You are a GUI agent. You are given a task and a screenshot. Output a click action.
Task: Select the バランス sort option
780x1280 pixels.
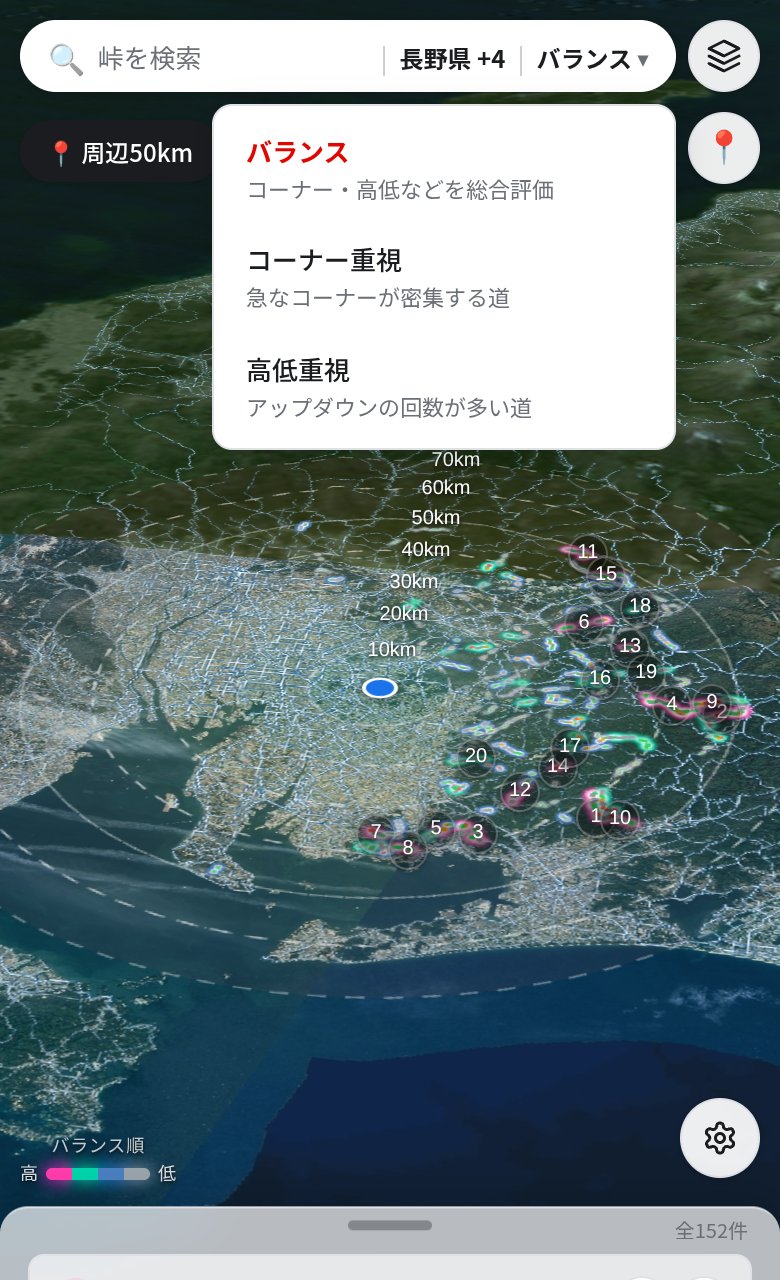pyautogui.click(x=444, y=170)
